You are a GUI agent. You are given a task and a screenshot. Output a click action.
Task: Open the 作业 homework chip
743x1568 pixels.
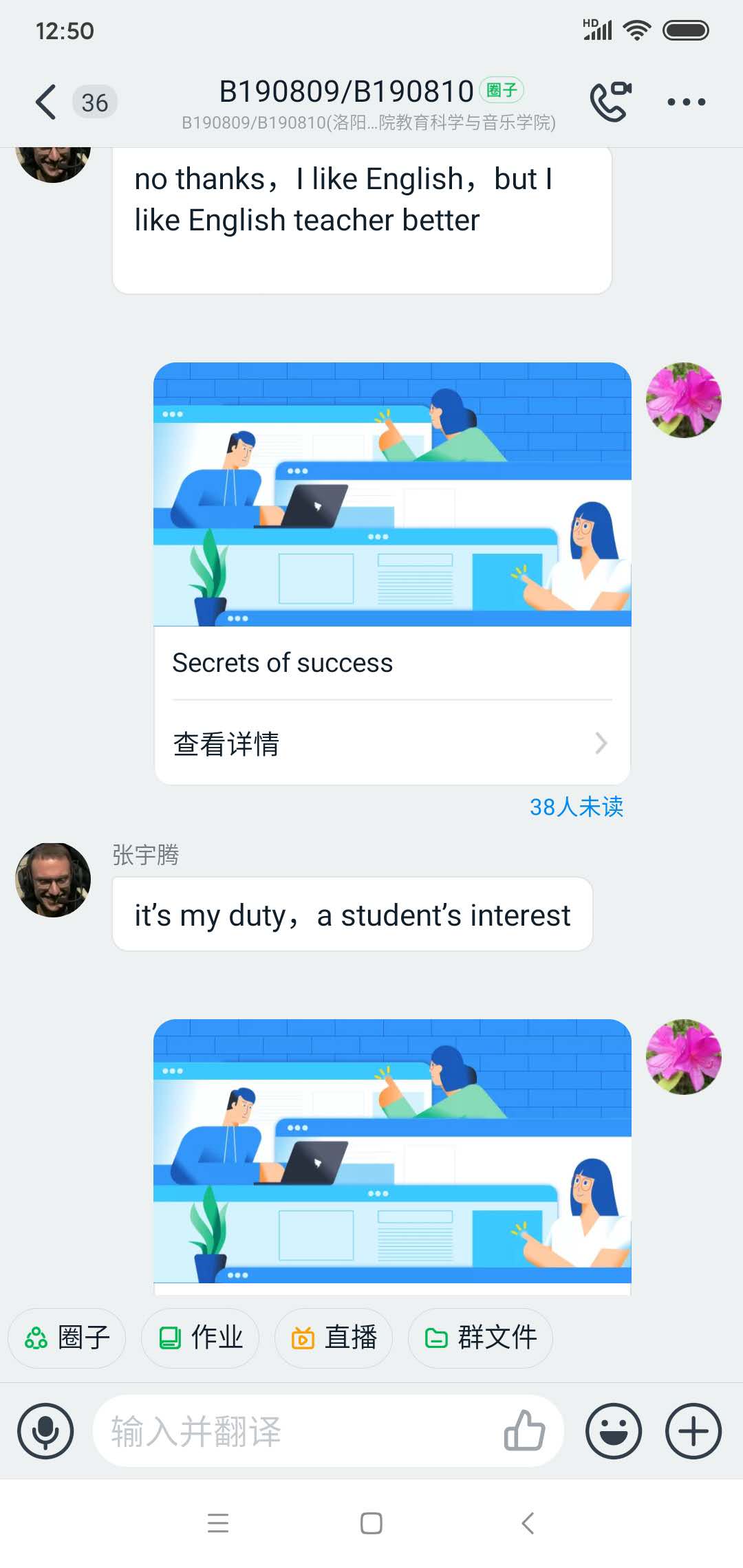tap(200, 1338)
